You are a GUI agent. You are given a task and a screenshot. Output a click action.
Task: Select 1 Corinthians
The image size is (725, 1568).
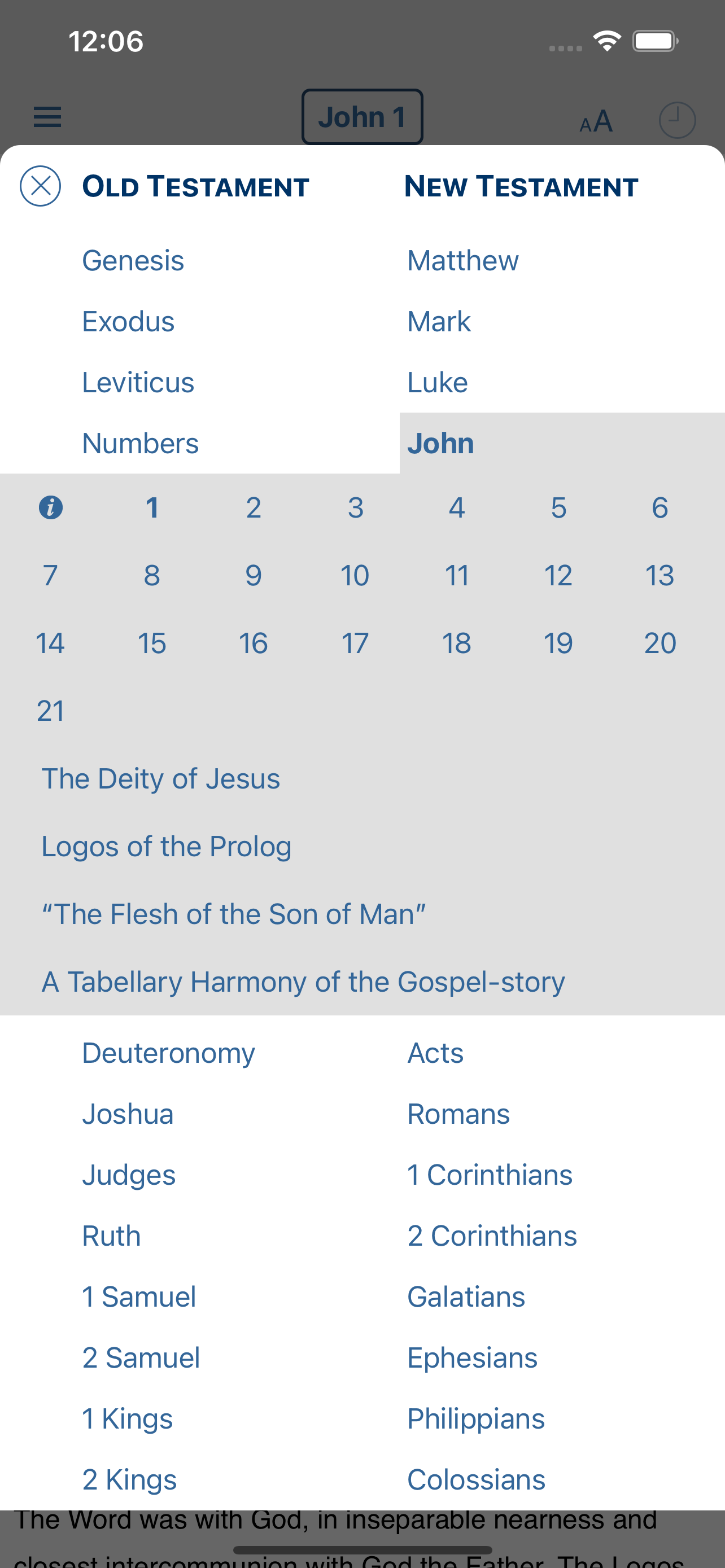tap(490, 1175)
